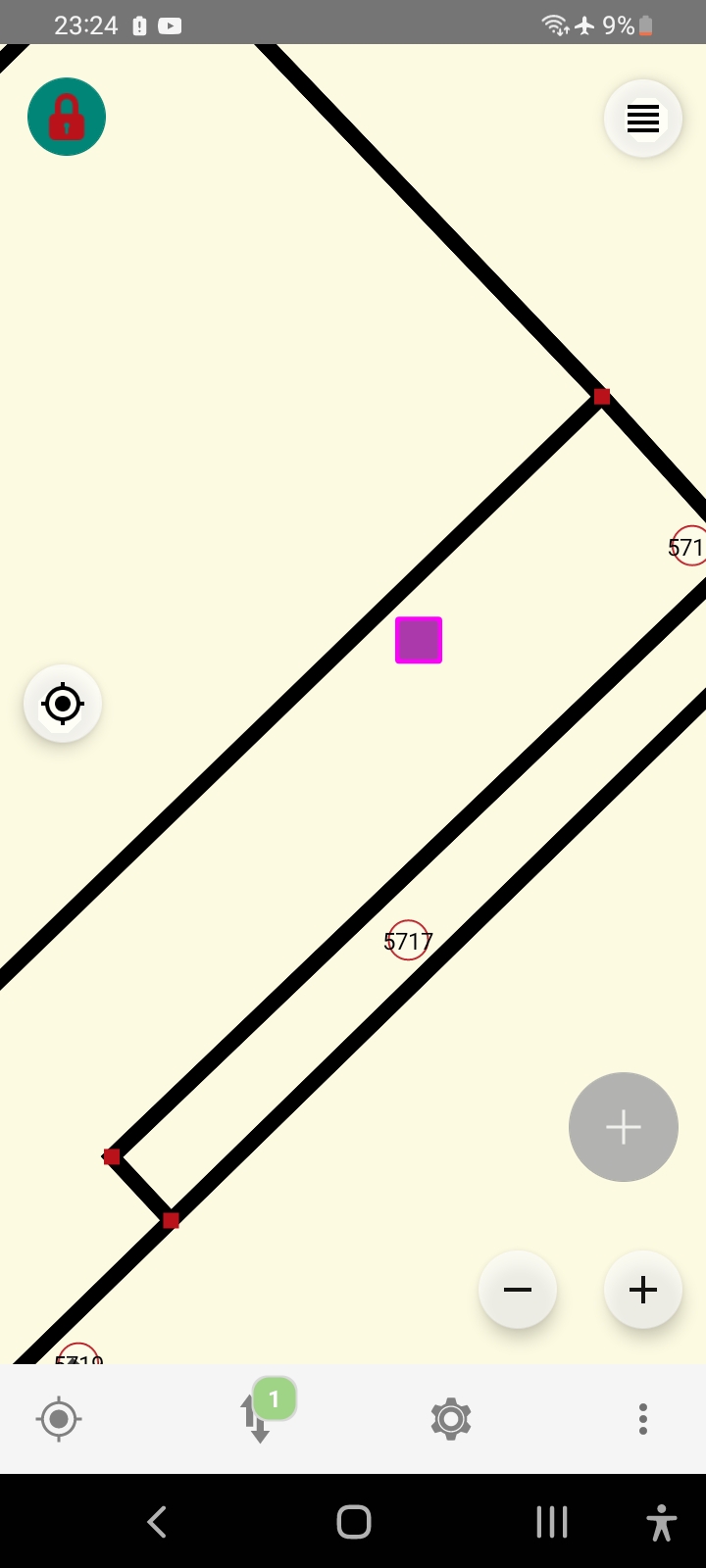Open upload/download transfer with badge 1

257,1417
